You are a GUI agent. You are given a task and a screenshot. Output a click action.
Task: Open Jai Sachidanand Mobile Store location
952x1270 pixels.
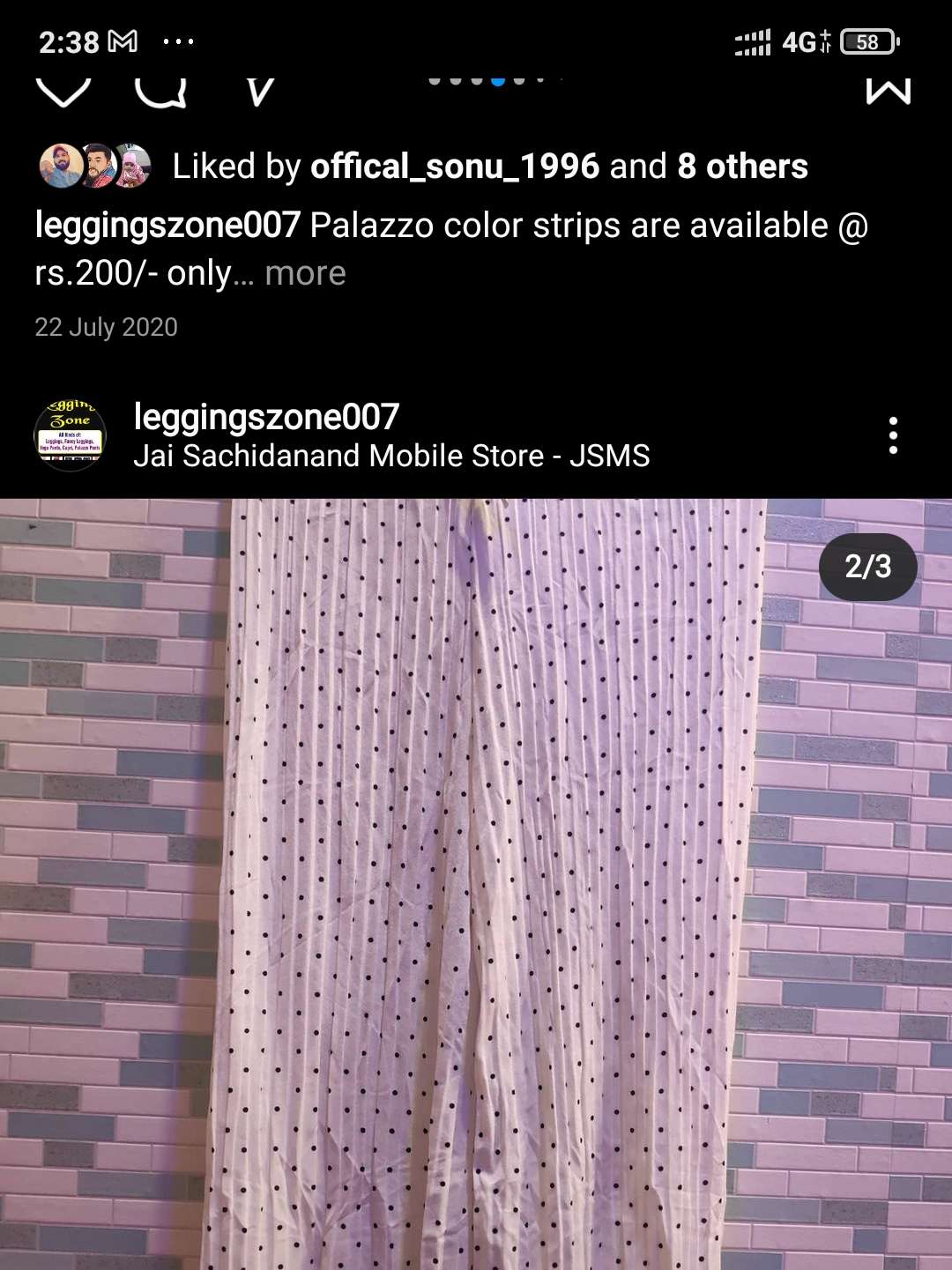[x=391, y=457]
